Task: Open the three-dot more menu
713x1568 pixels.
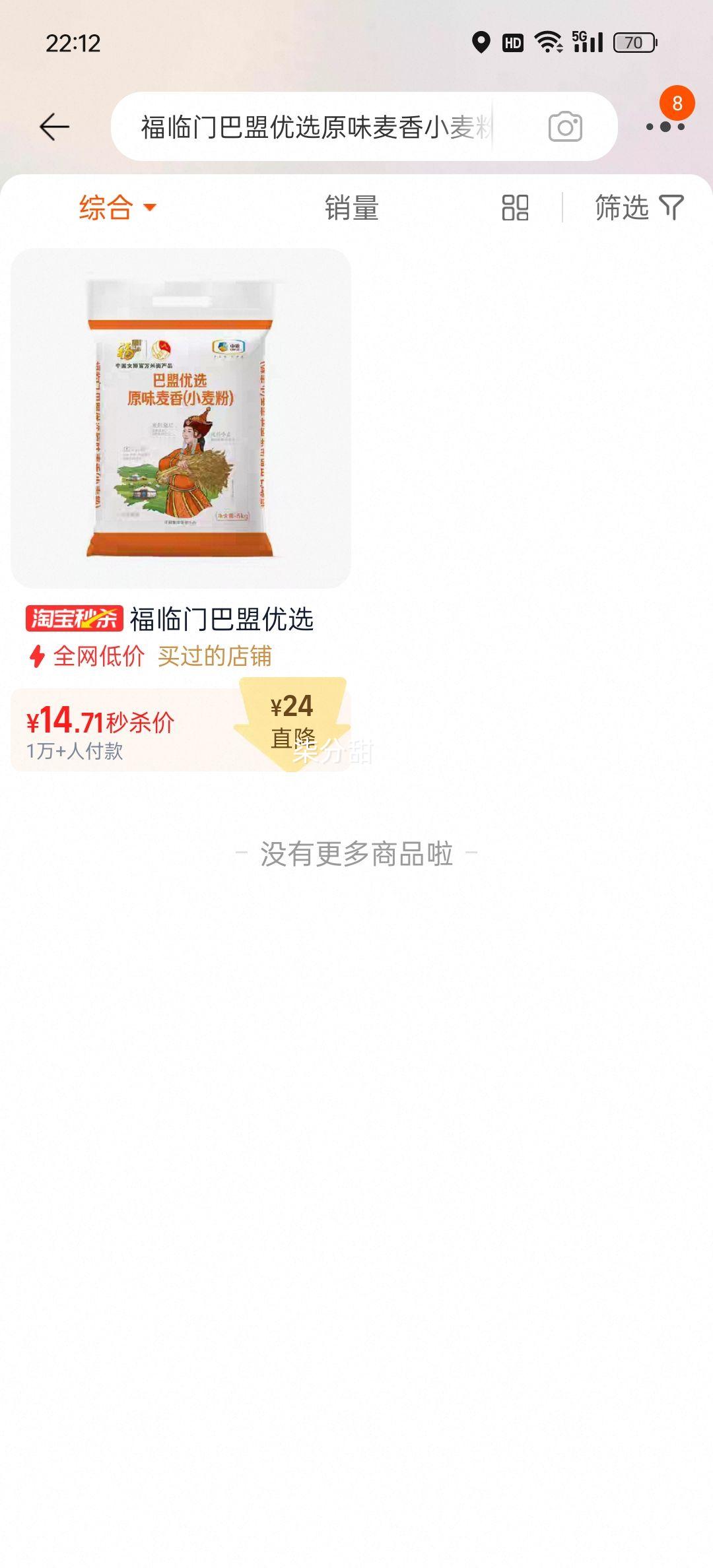Action: point(665,127)
